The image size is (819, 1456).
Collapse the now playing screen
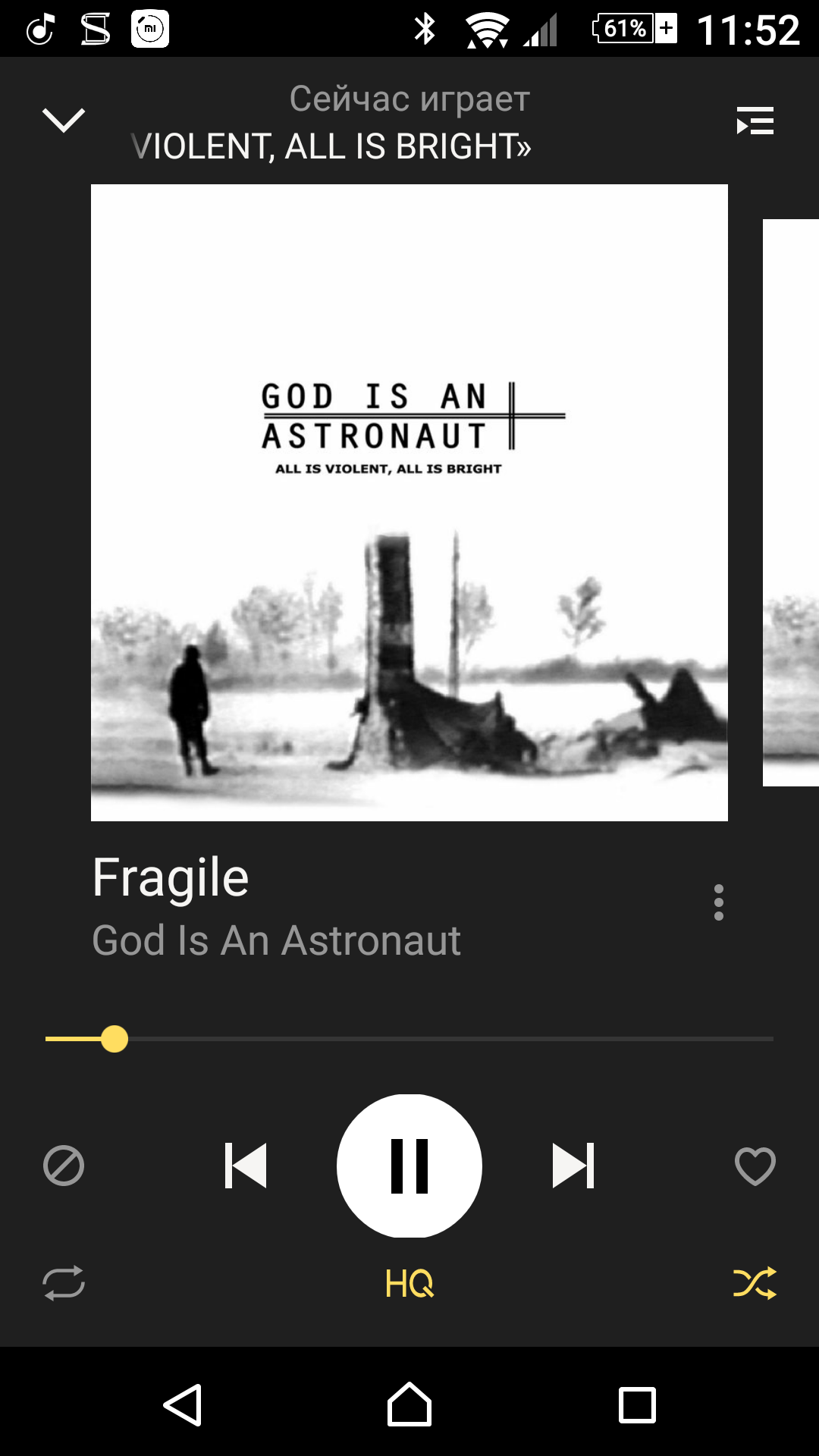pyautogui.click(x=64, y=121)
